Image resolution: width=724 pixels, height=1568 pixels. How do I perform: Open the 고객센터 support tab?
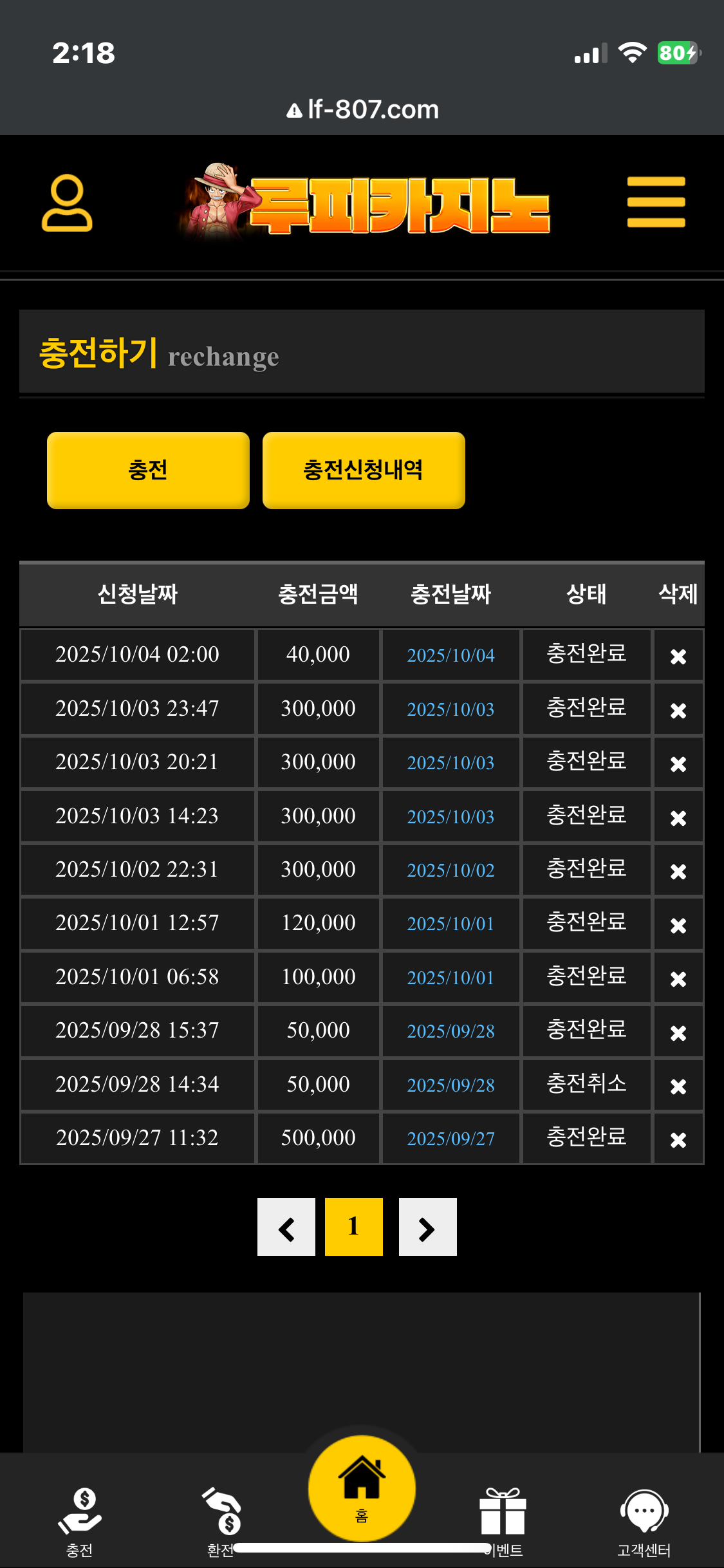click(x=644, y=1520)
